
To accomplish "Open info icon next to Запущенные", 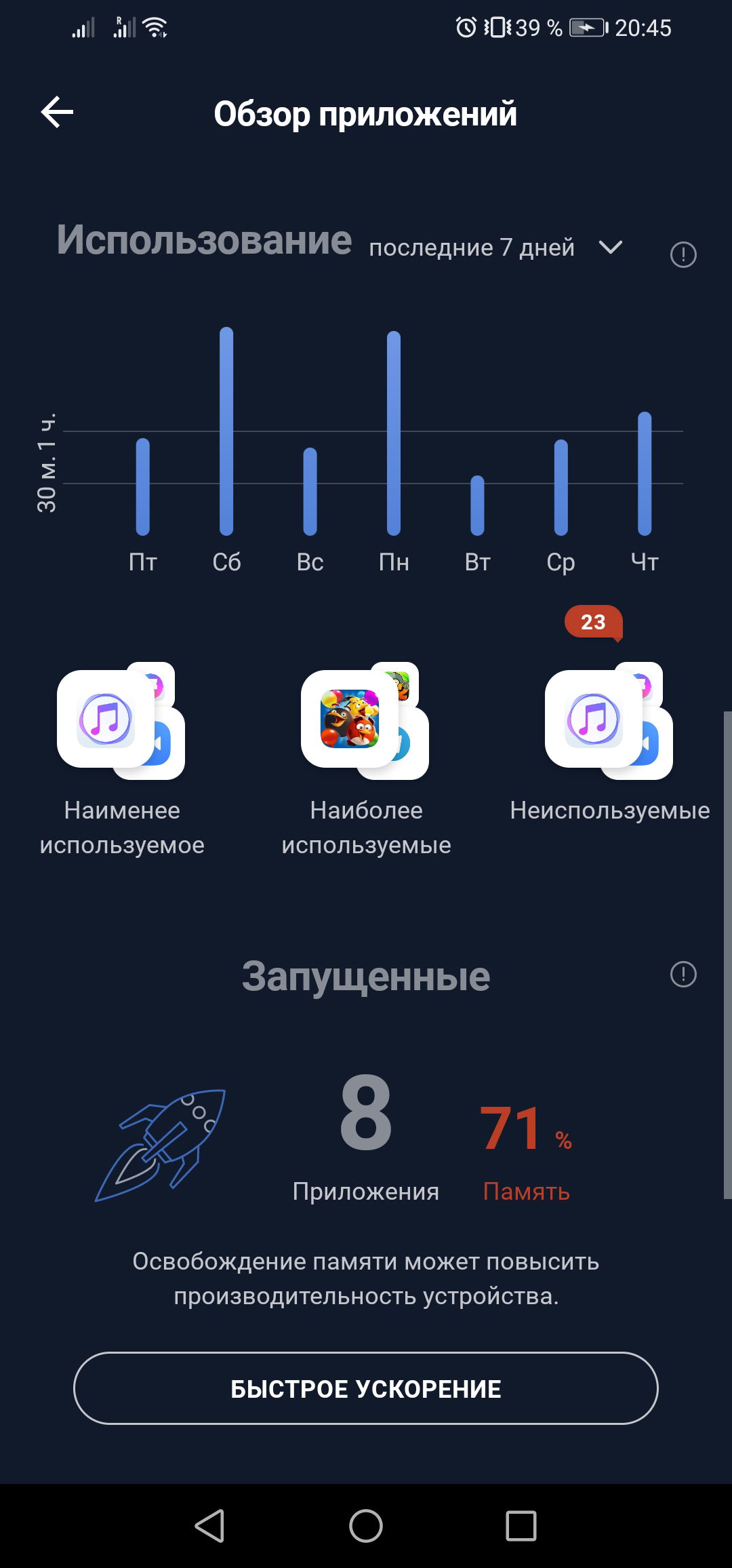I will tap(683, 975).
